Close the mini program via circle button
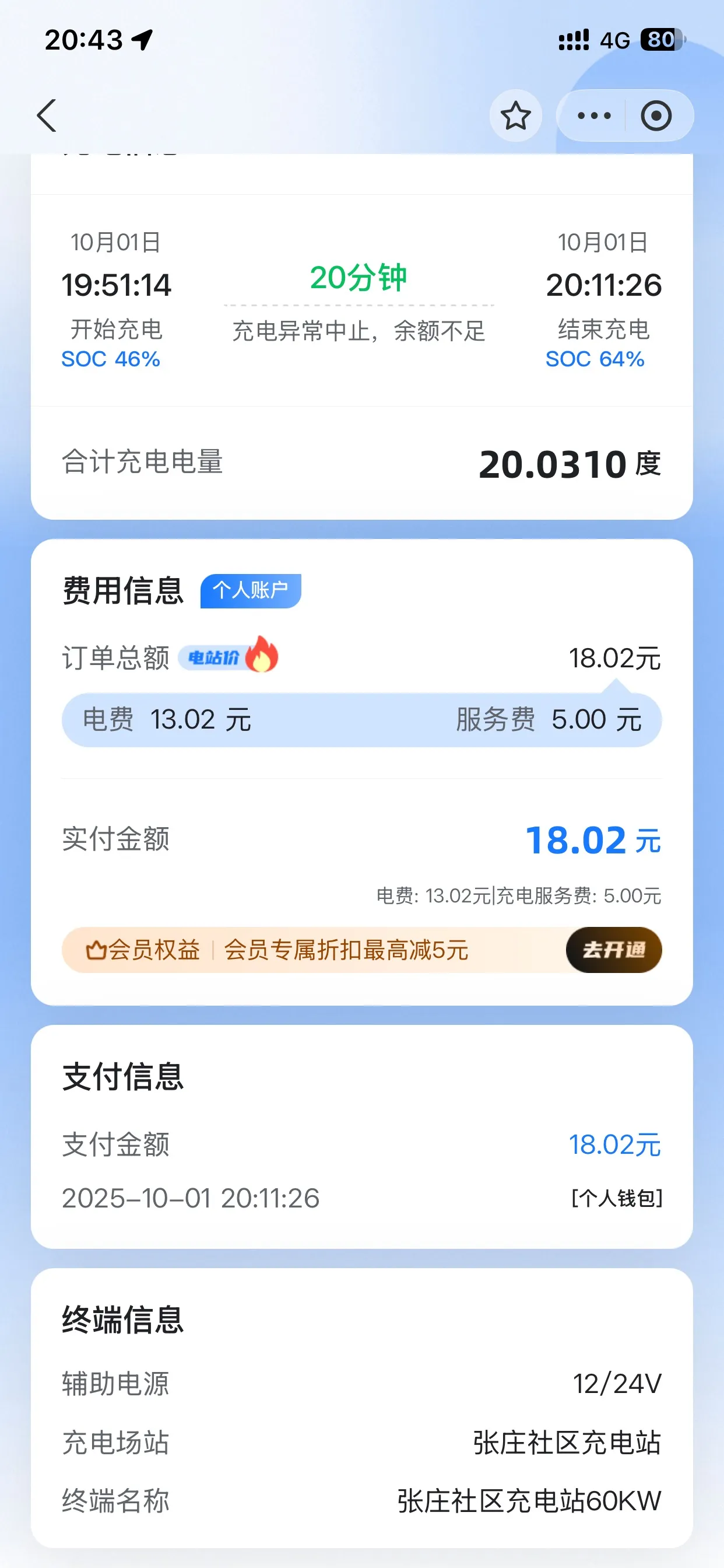 coord(656,116)
